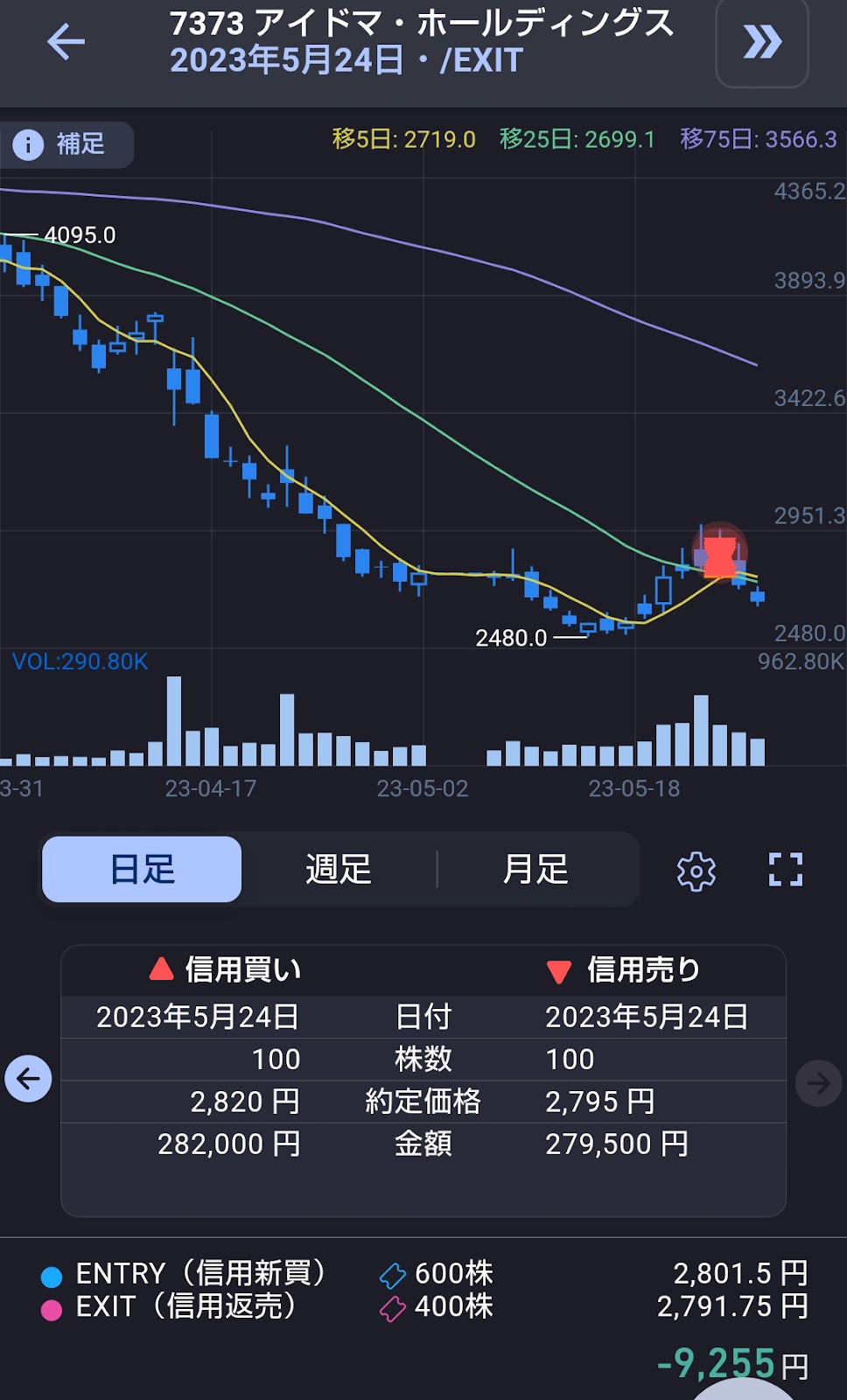The height and width of the screenshot is (1400, 847).
Task: Tap the red trade marker on chart
Action: point(720,556)
